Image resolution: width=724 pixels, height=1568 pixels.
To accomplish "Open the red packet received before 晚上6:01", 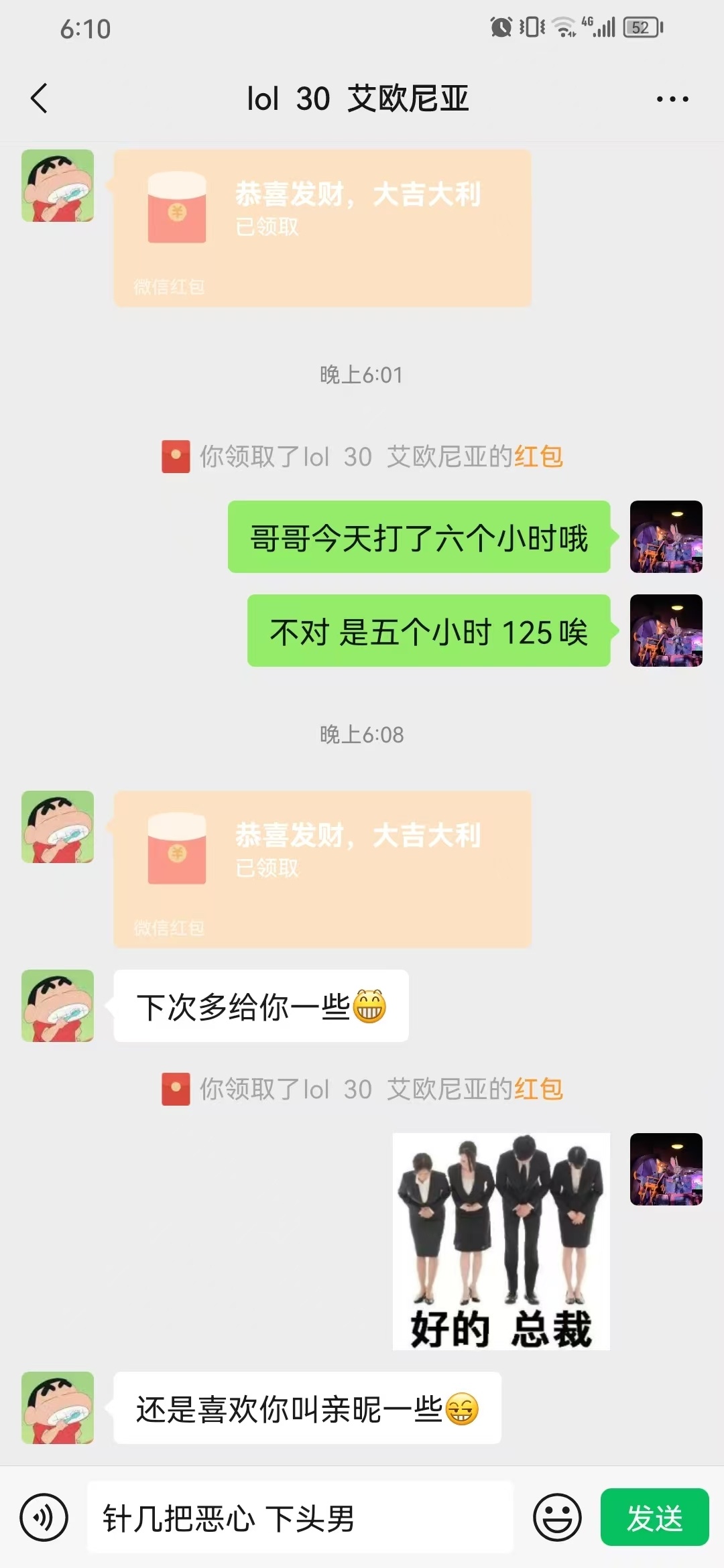I will coord(322,228).
